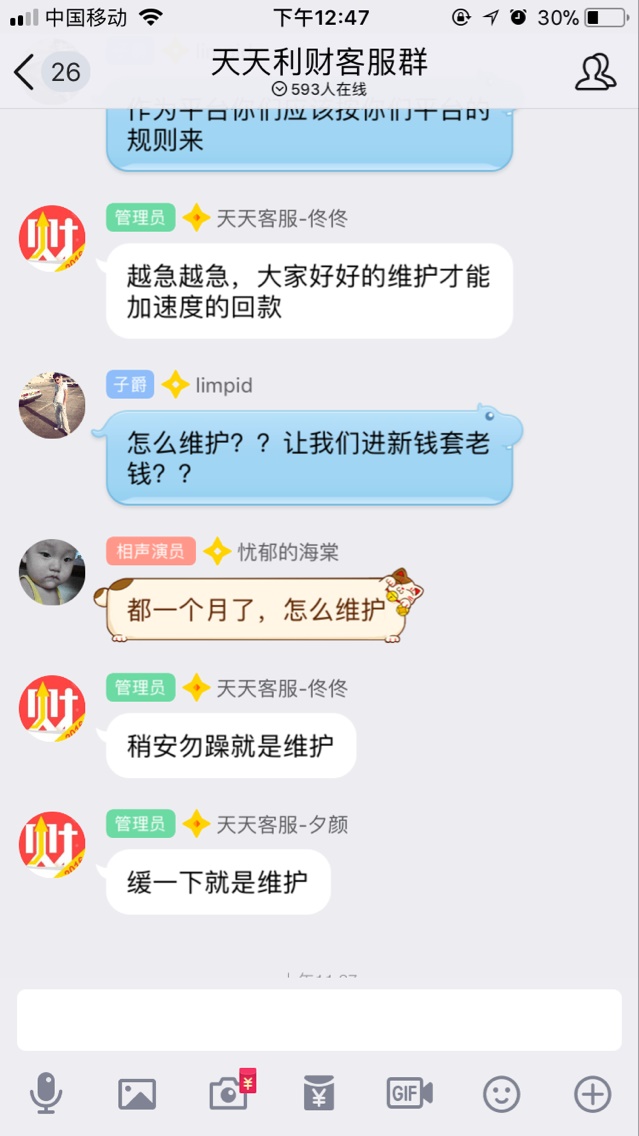Viewport: 639px width, 1136px height.
Task: Open limpid's profile avatar
Action: tap(52, 405)
